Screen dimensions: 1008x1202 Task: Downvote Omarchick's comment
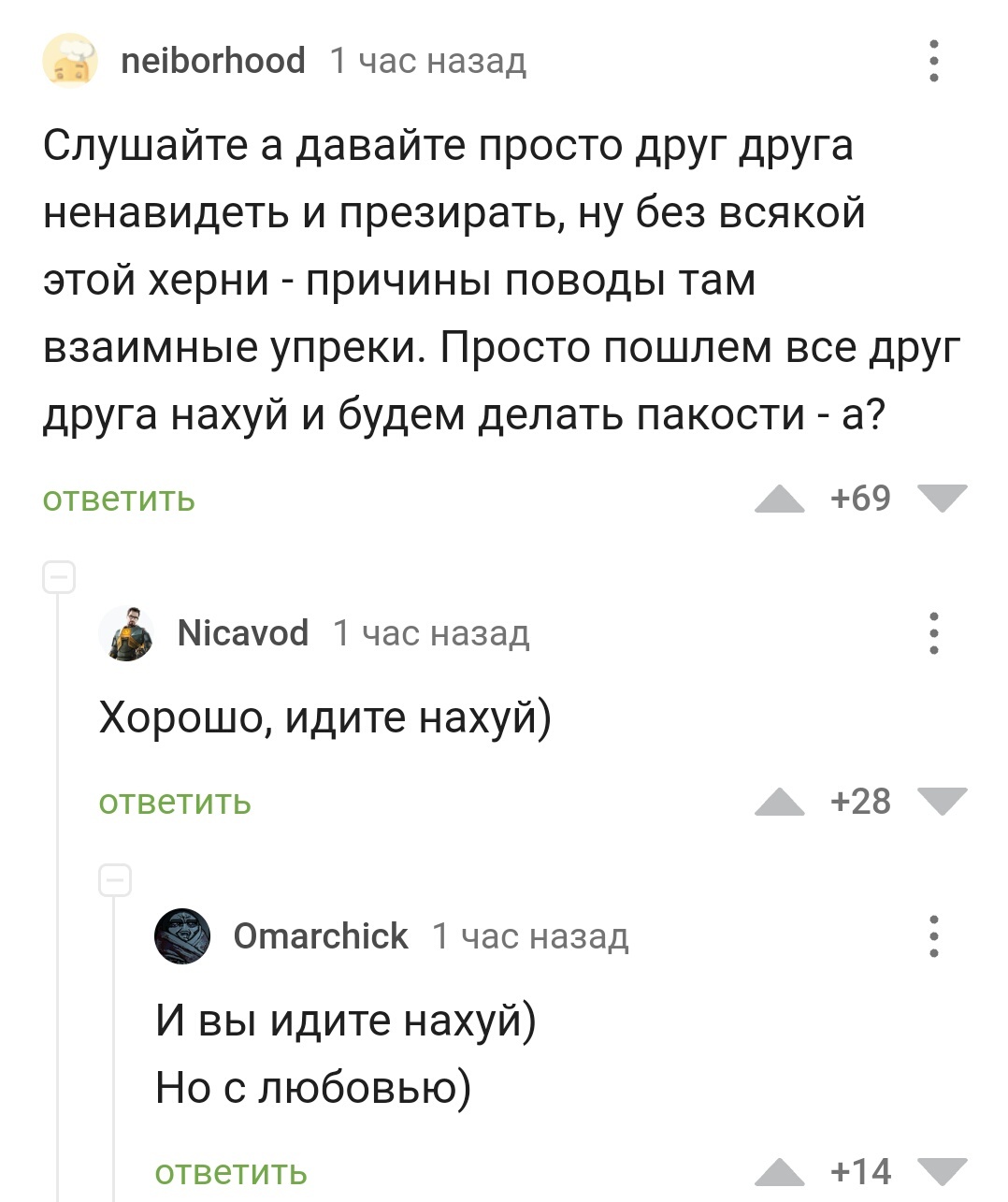point(942,1172)
